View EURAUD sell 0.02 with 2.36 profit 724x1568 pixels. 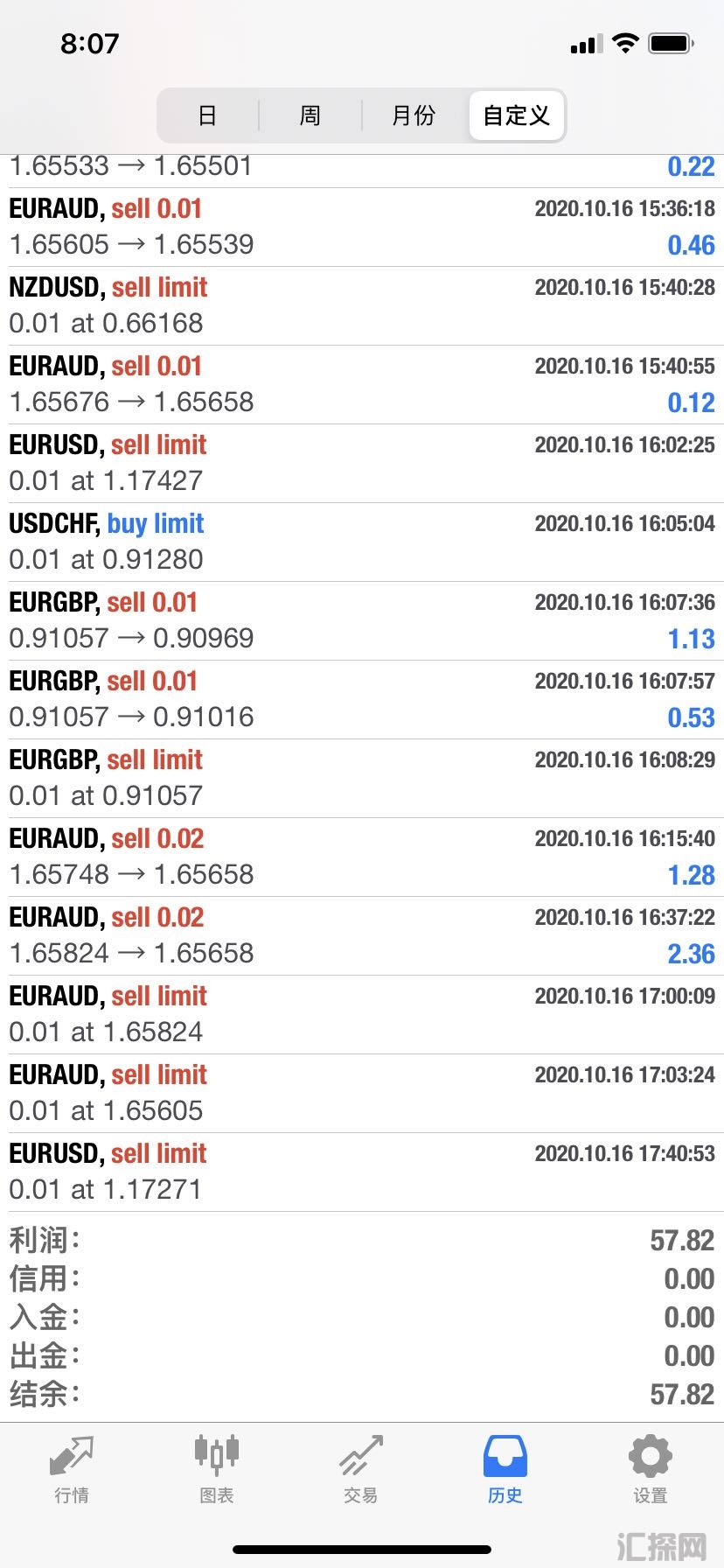pyautogui.click(x=362, y=935)
